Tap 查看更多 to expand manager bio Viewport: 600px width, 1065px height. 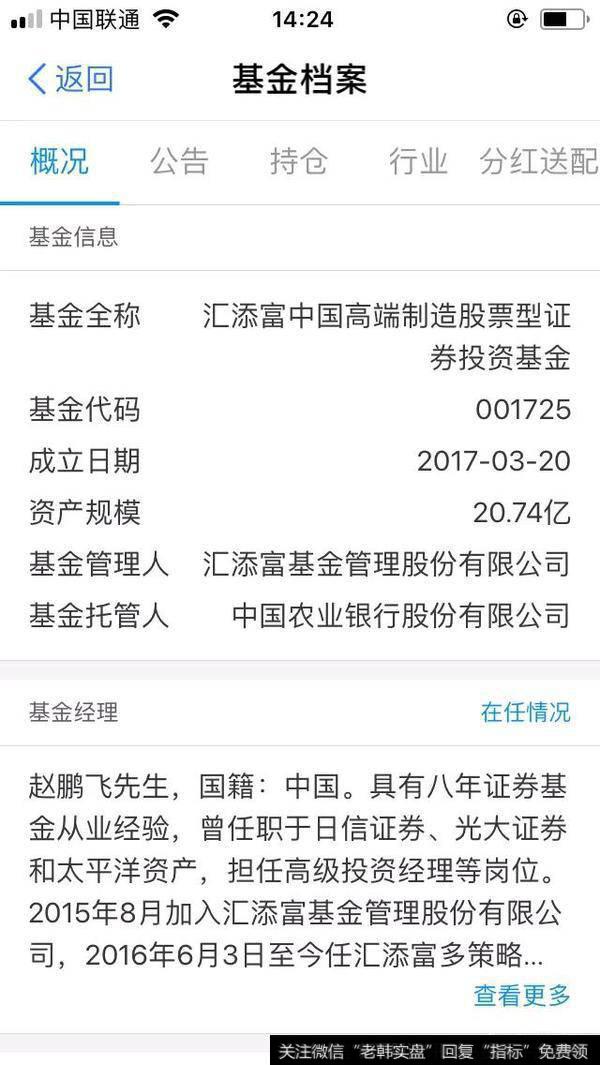click(x=522, y=995)
